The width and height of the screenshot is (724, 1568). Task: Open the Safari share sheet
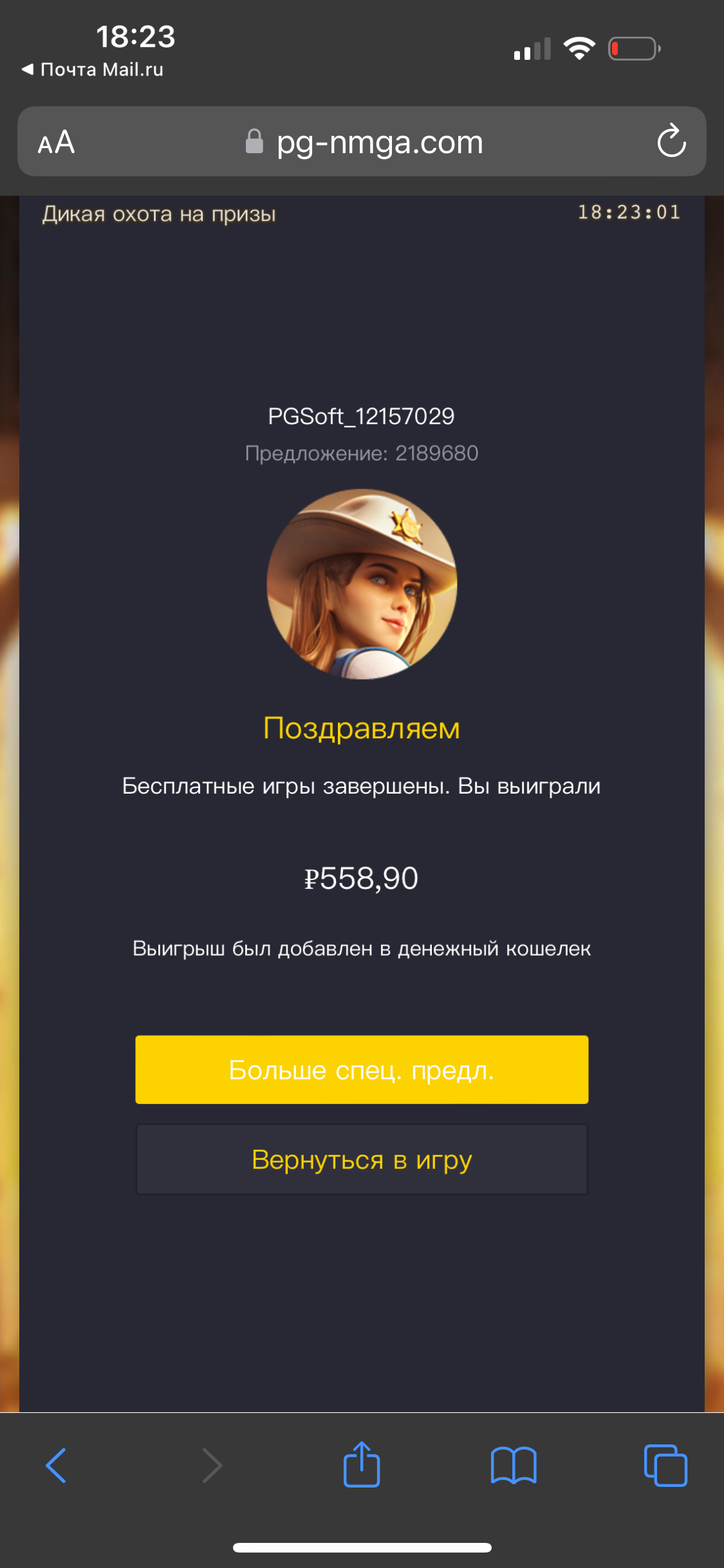coord(362,1464)
